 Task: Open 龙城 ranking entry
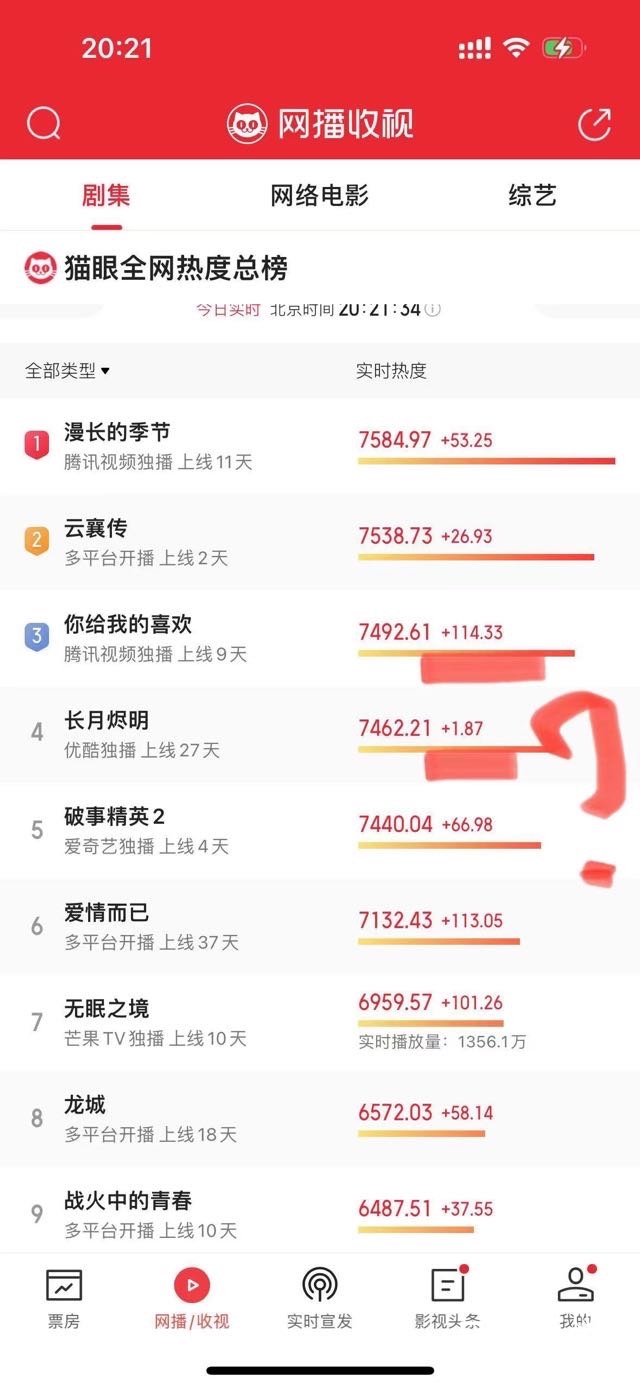coord(86,1105)
